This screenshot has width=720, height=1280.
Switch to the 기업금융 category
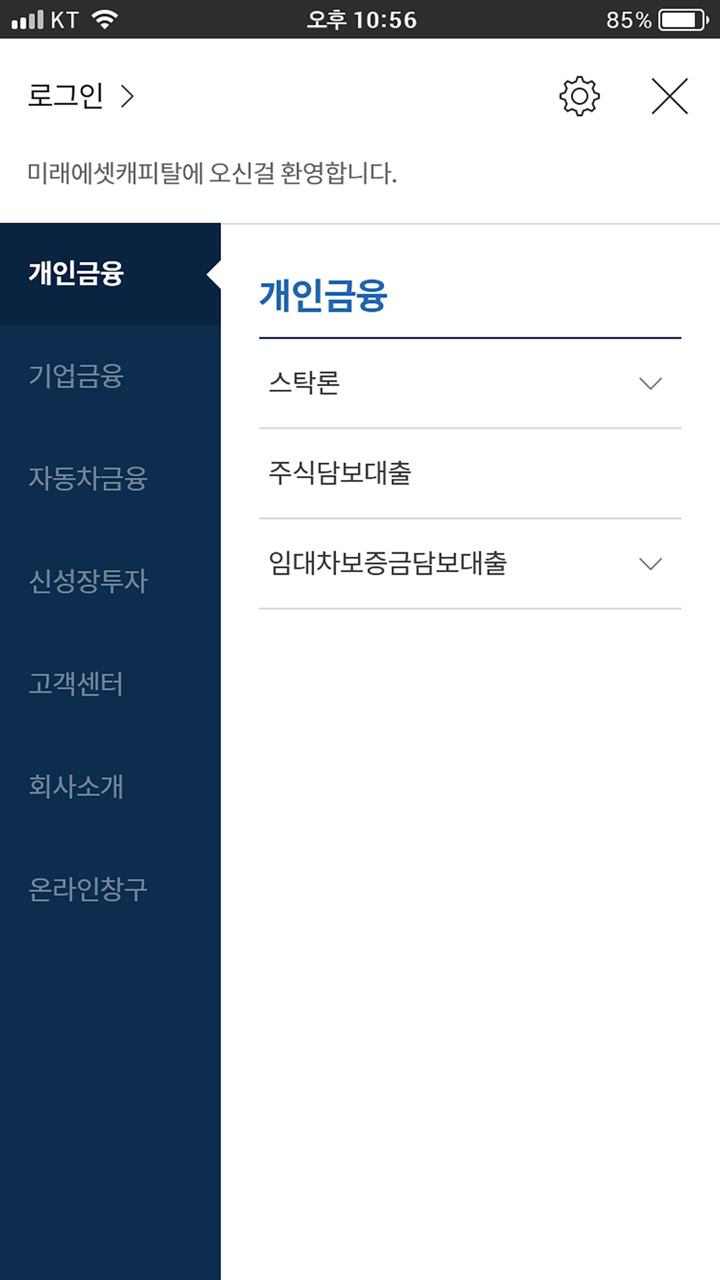pyautogui.click(x=77, y=377)
